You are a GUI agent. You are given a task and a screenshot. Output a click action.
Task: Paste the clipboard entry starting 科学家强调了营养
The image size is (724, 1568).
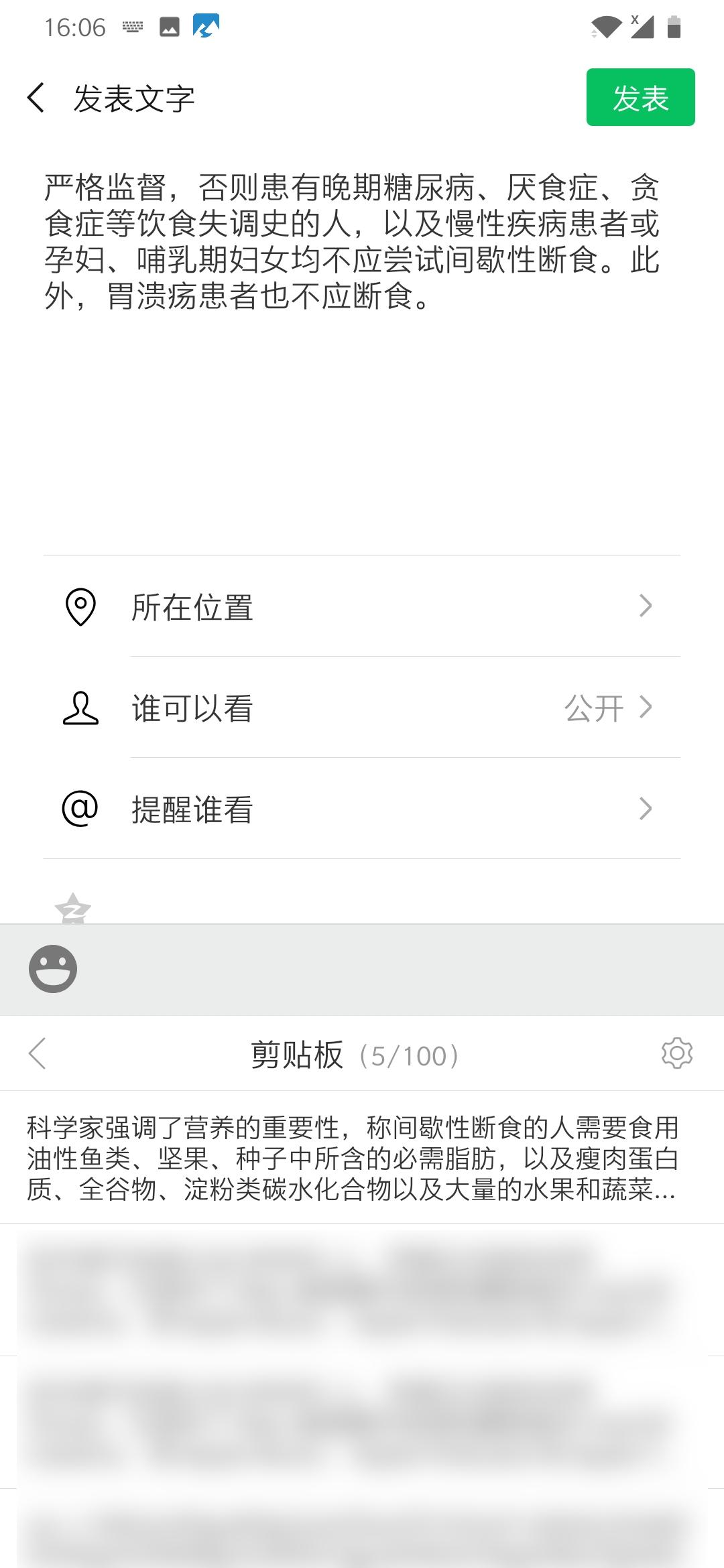(x=362, y=1157)
